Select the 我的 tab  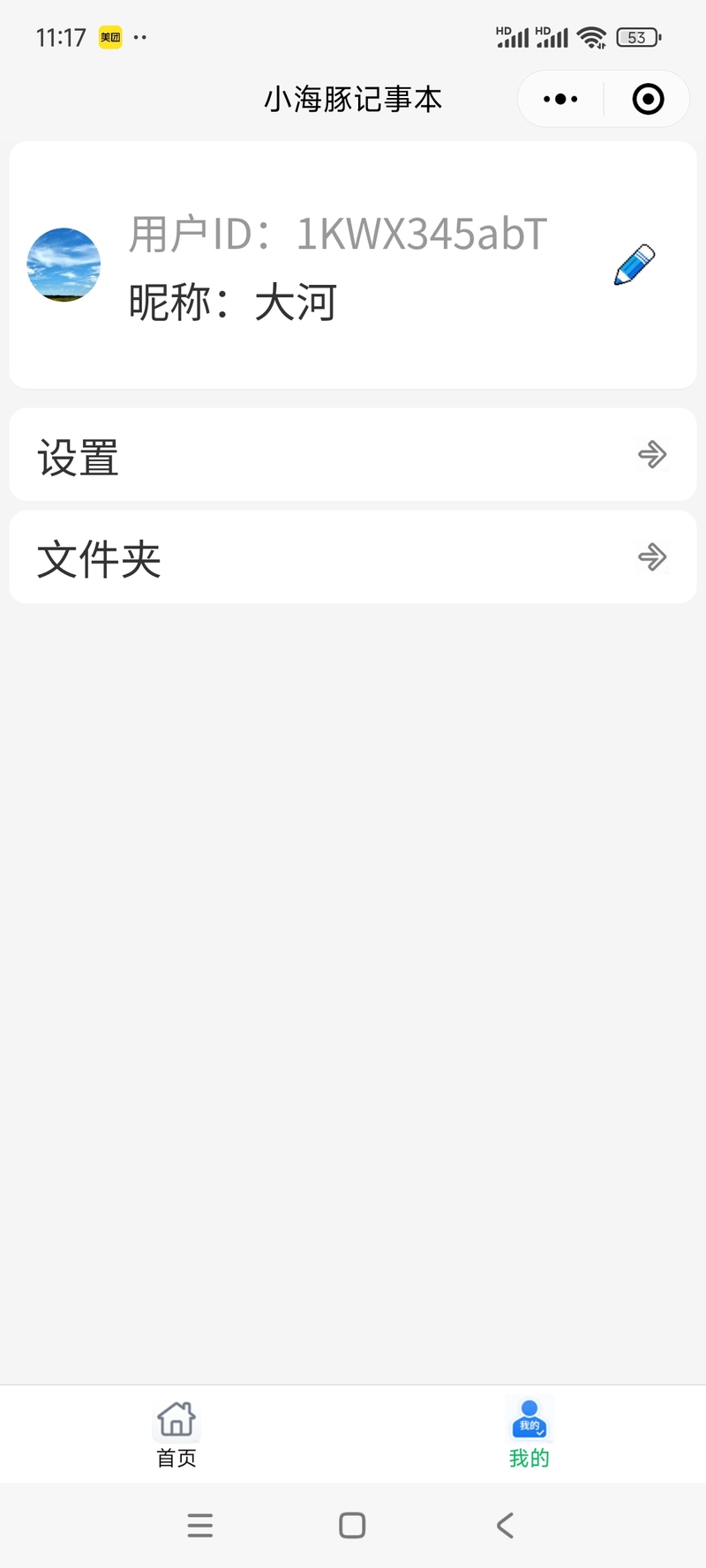click(529, 1434)
